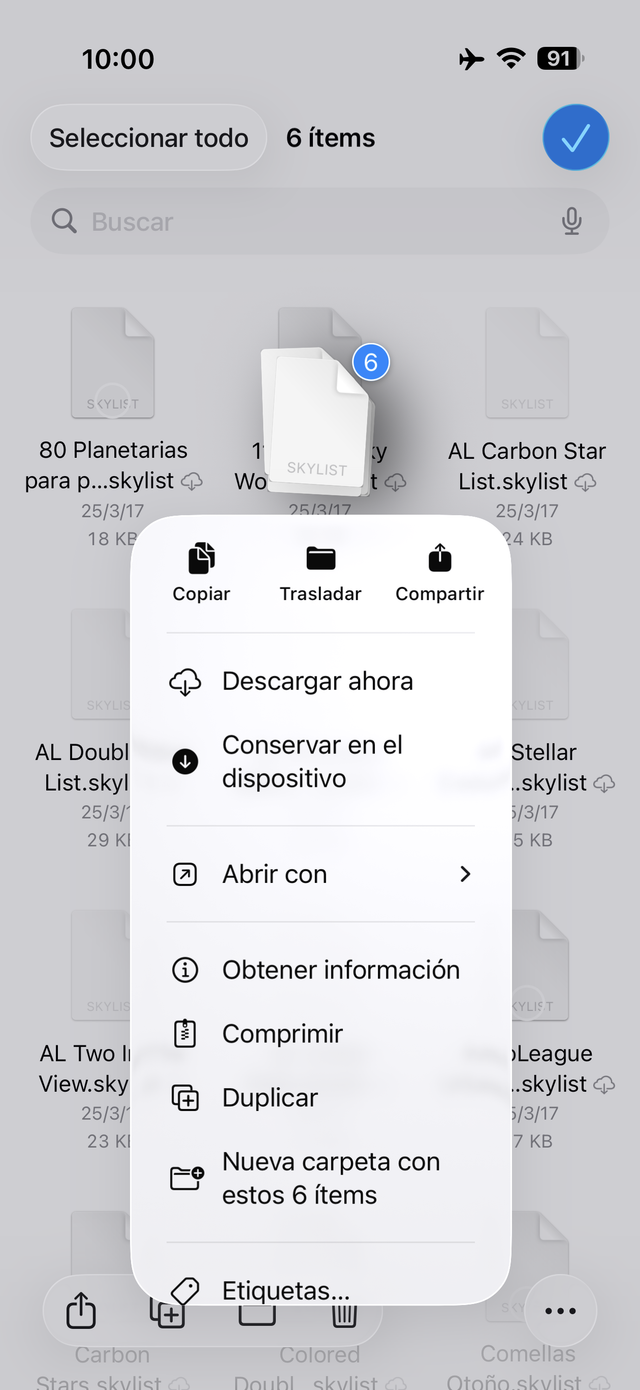640x1390 pixels.
Task: Tap the share icon in bottom toolbar
Action: coord(81,1311)
